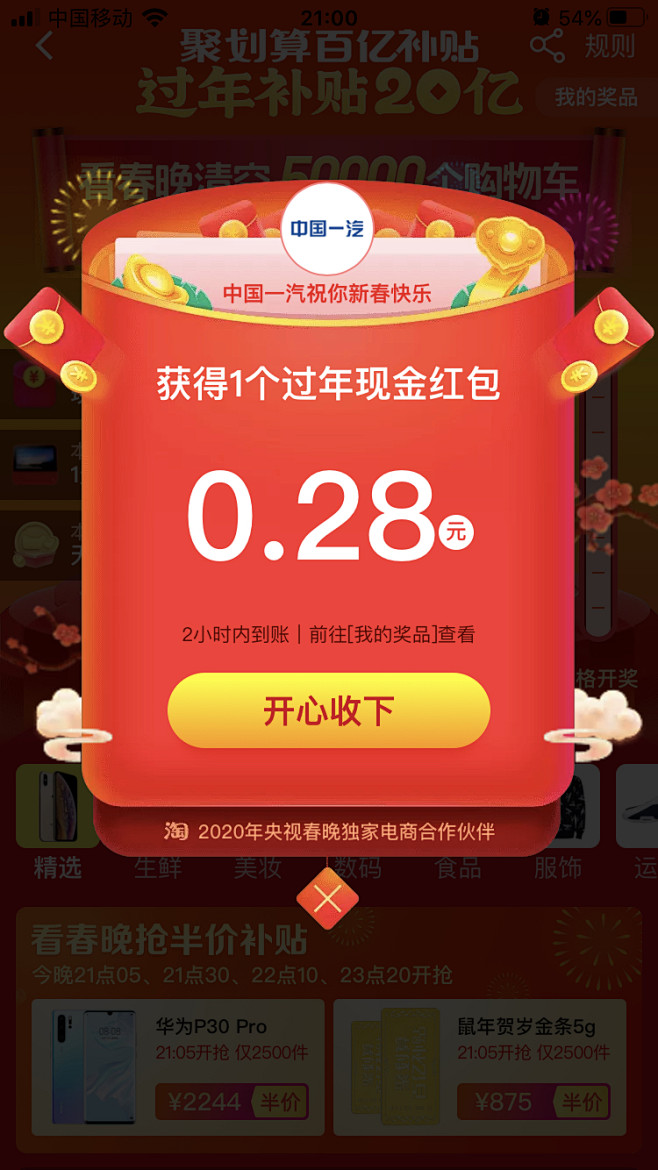
Task: Close the red packet popup
Action: point(327,899)
